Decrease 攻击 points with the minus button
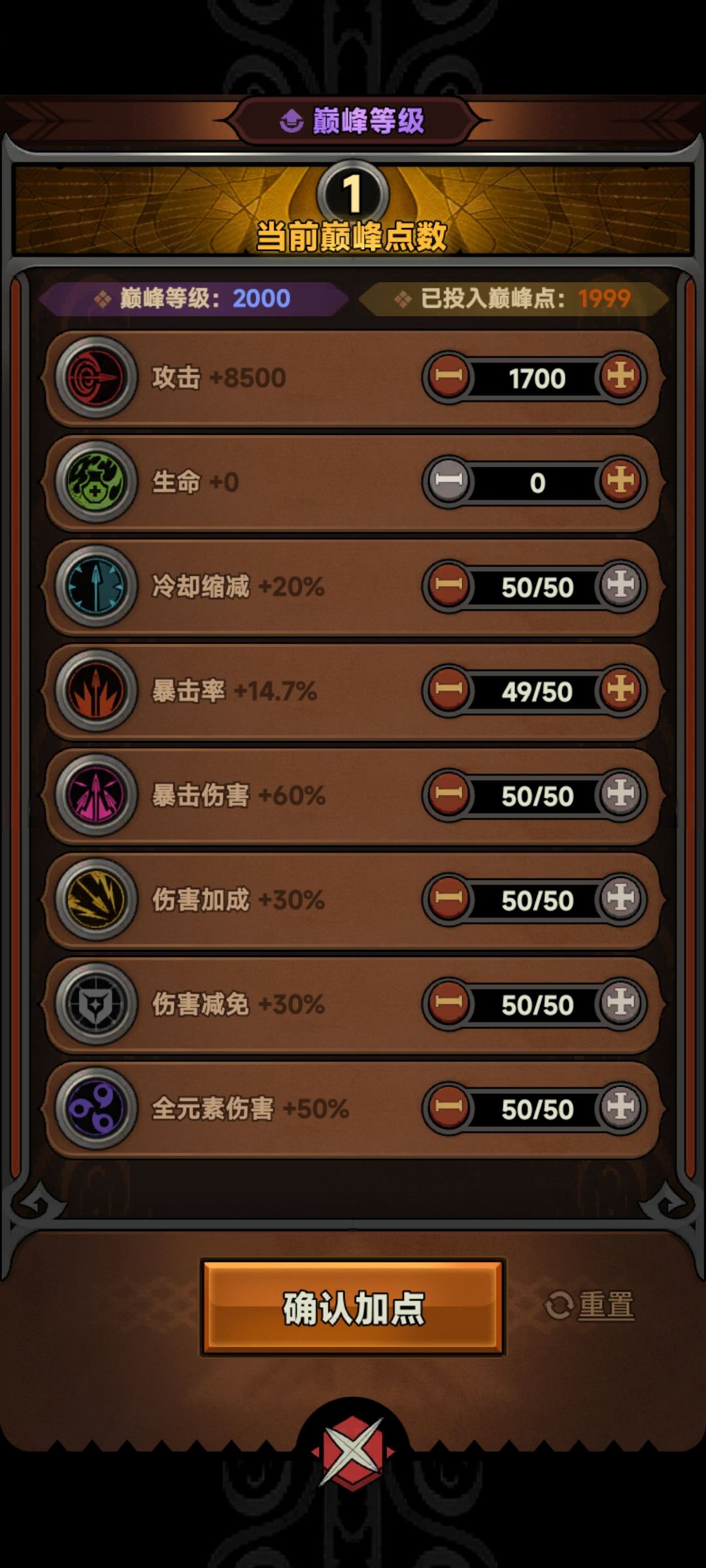Image resolution: width=706 pixels, height=1568 pixels. pyautogui.click(x=450, y=376)
